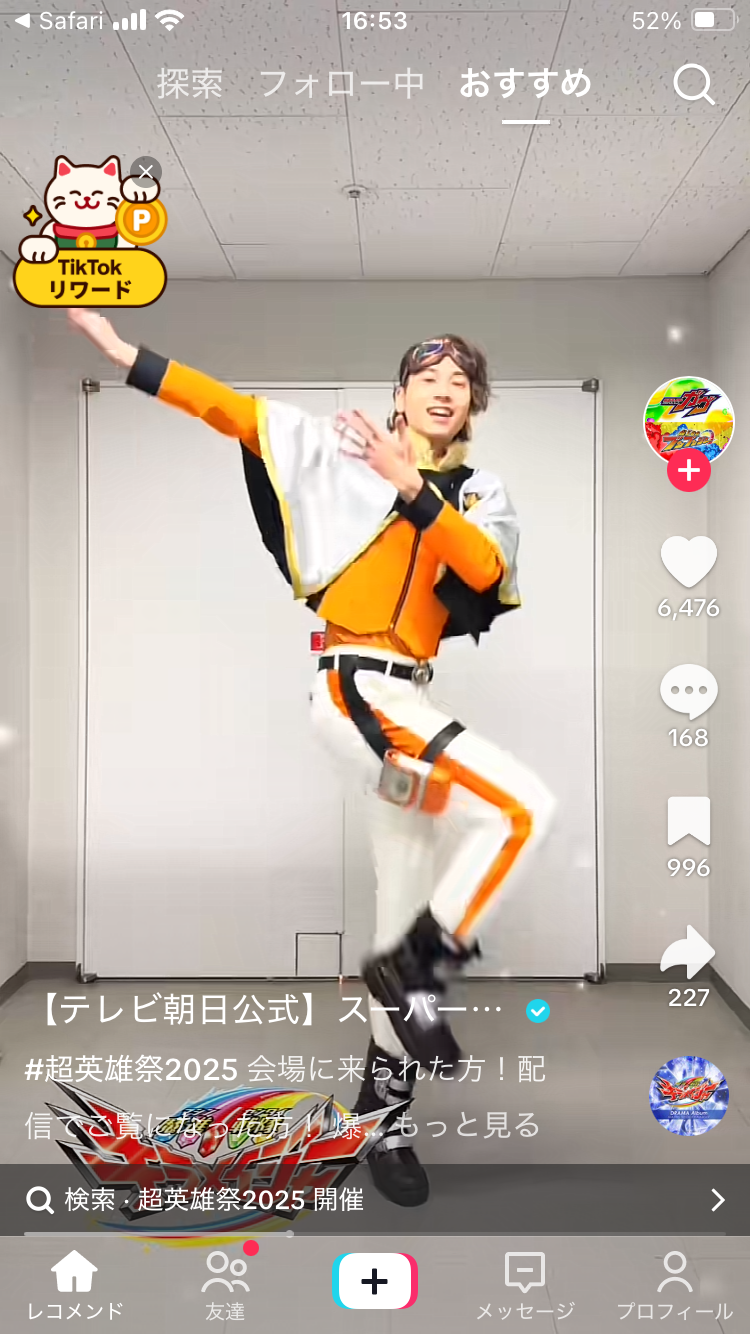Dismiss the TikTok リワード badge
The height and width of the screenshot is (1334, 750).
pyautogui.click(x=146, y=172)
